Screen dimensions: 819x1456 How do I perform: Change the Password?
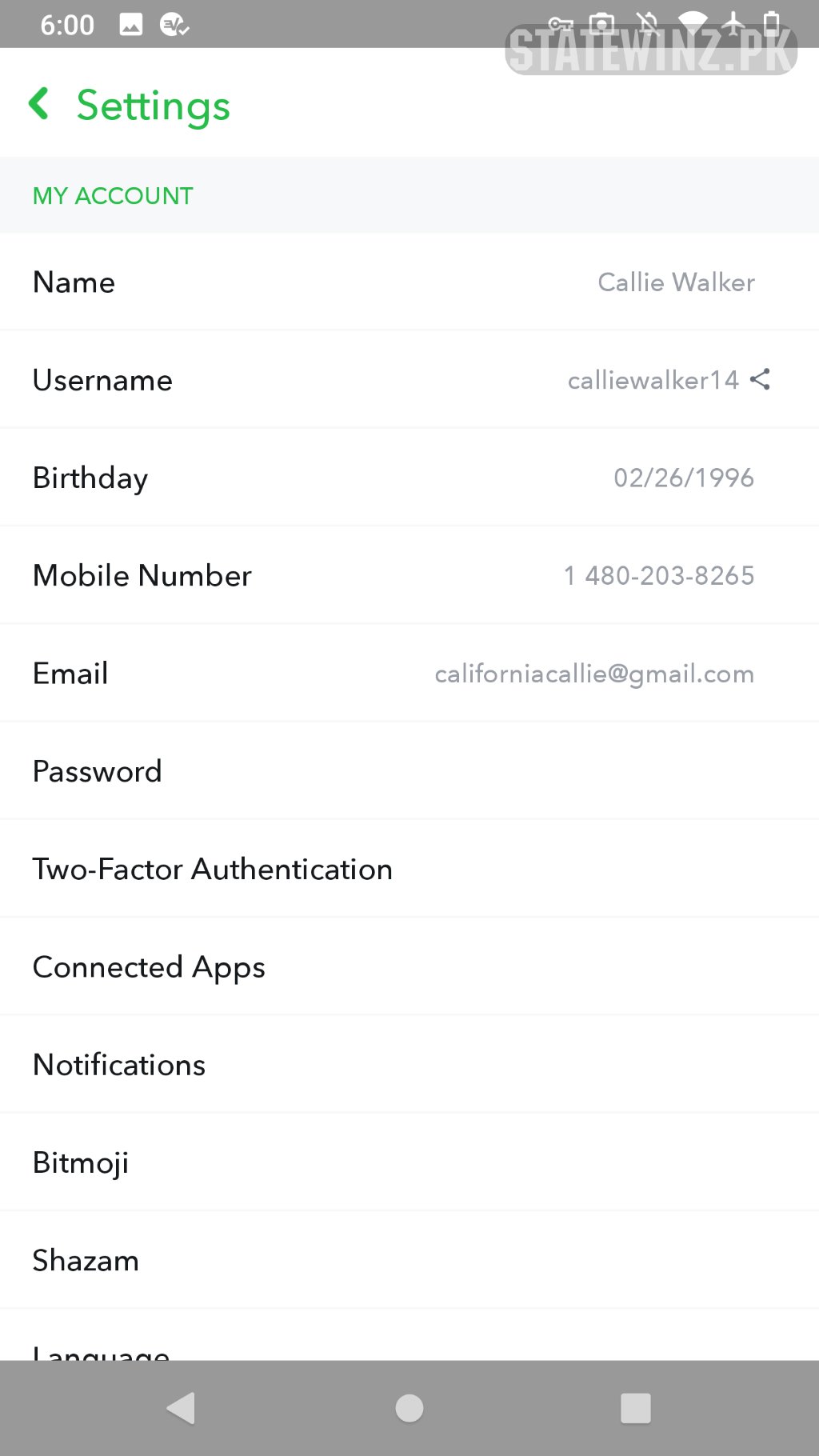click(409, 771)
